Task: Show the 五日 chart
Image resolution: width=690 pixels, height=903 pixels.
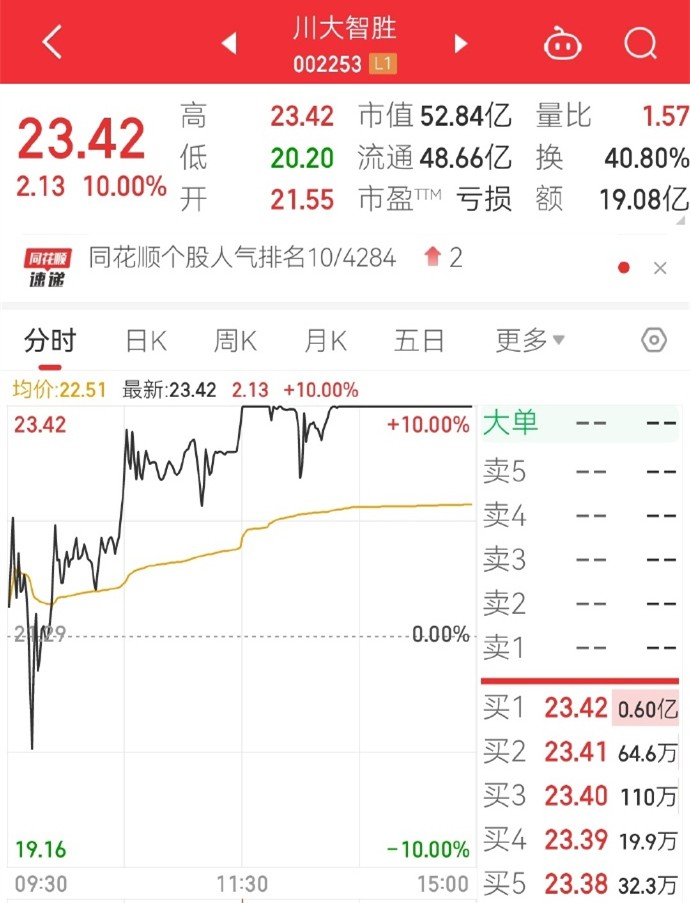Action: point(419,341)
